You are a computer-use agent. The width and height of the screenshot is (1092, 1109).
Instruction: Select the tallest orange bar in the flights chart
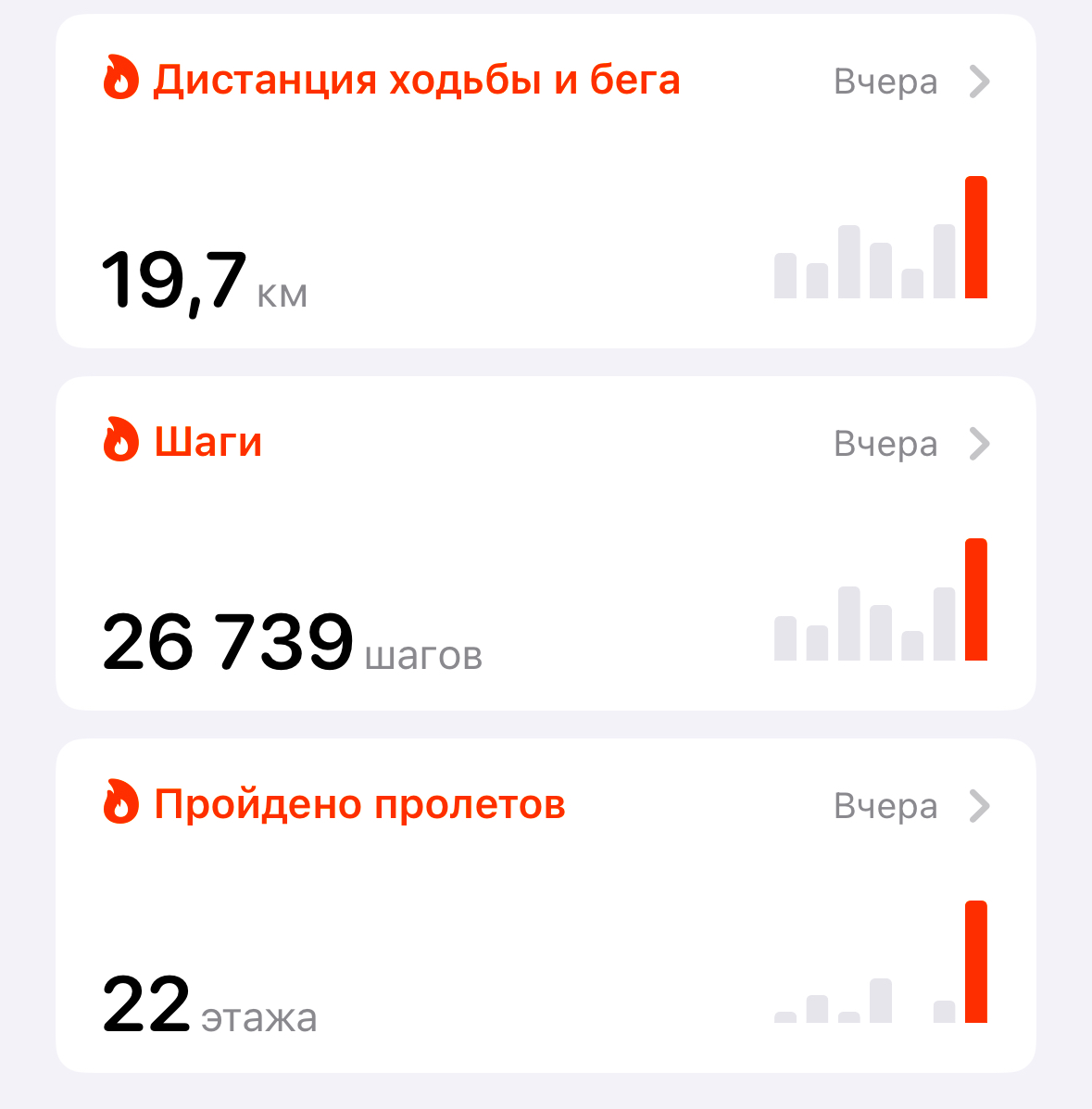point(978,964)
